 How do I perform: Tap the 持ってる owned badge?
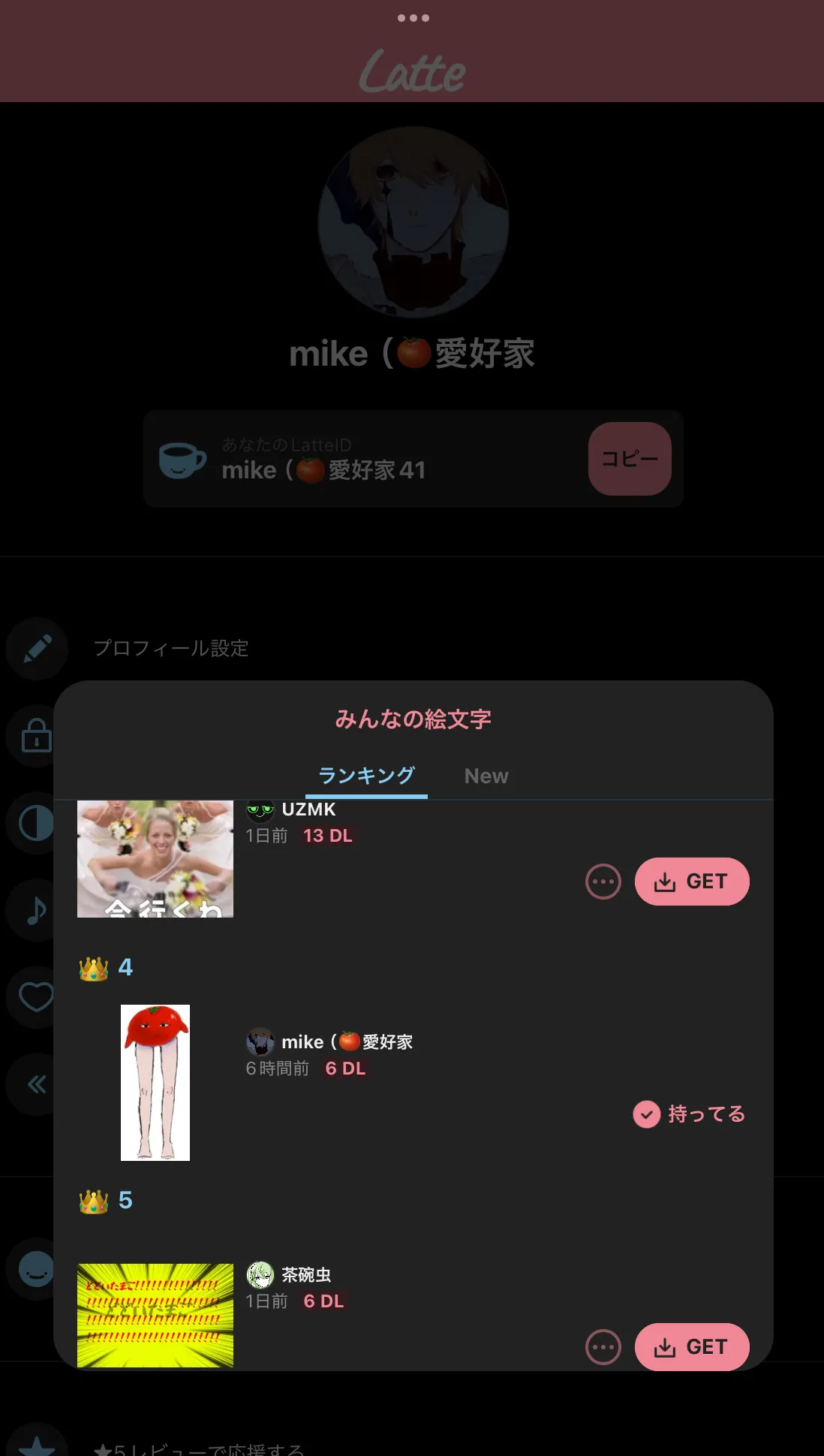(x=689, y=1114)
